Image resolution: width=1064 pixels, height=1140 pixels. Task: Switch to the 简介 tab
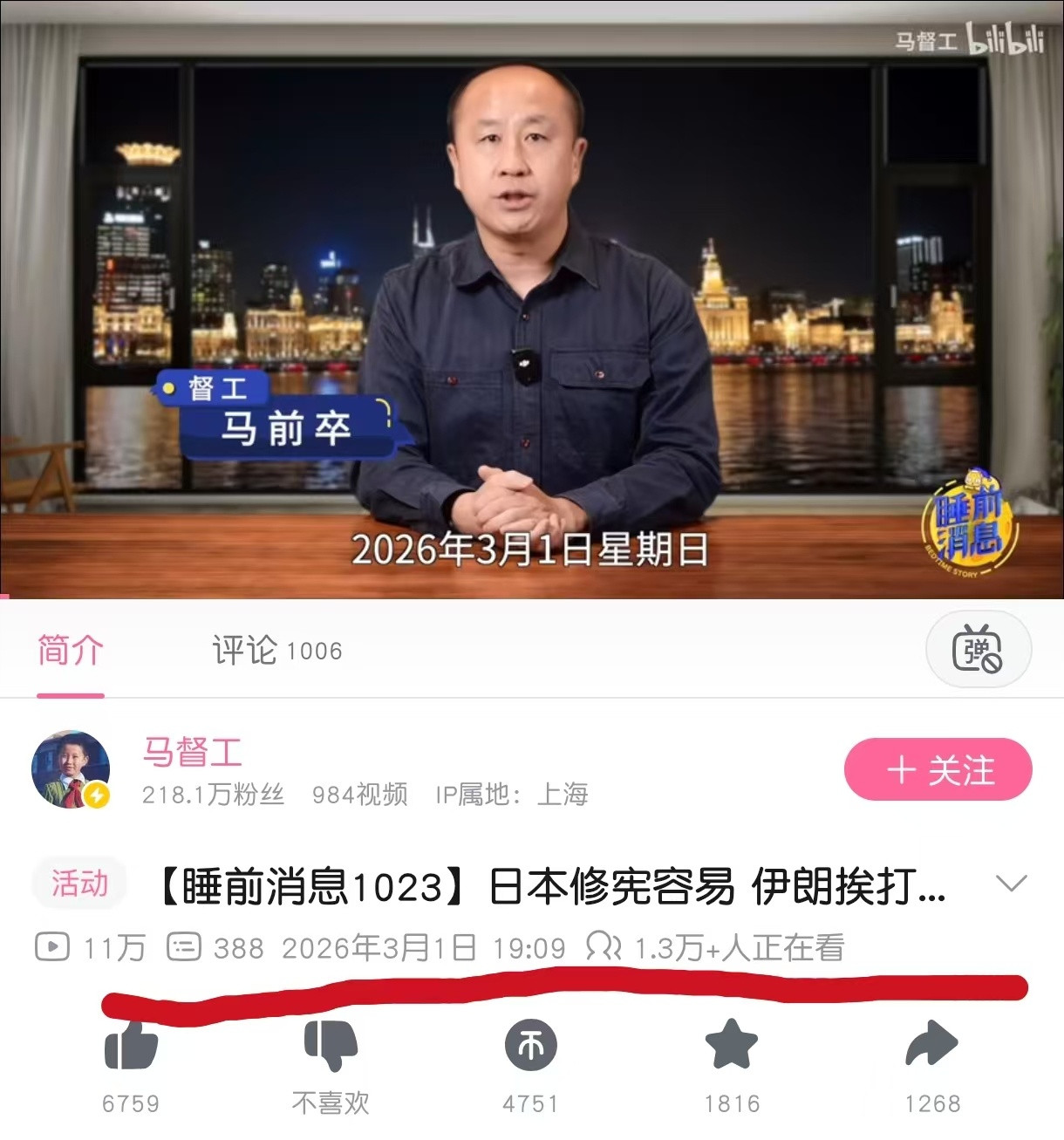click(x=68, y=649)
